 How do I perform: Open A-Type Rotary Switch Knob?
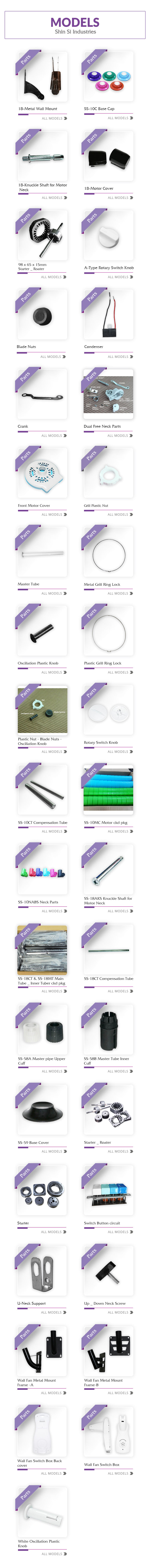point(109,267)
